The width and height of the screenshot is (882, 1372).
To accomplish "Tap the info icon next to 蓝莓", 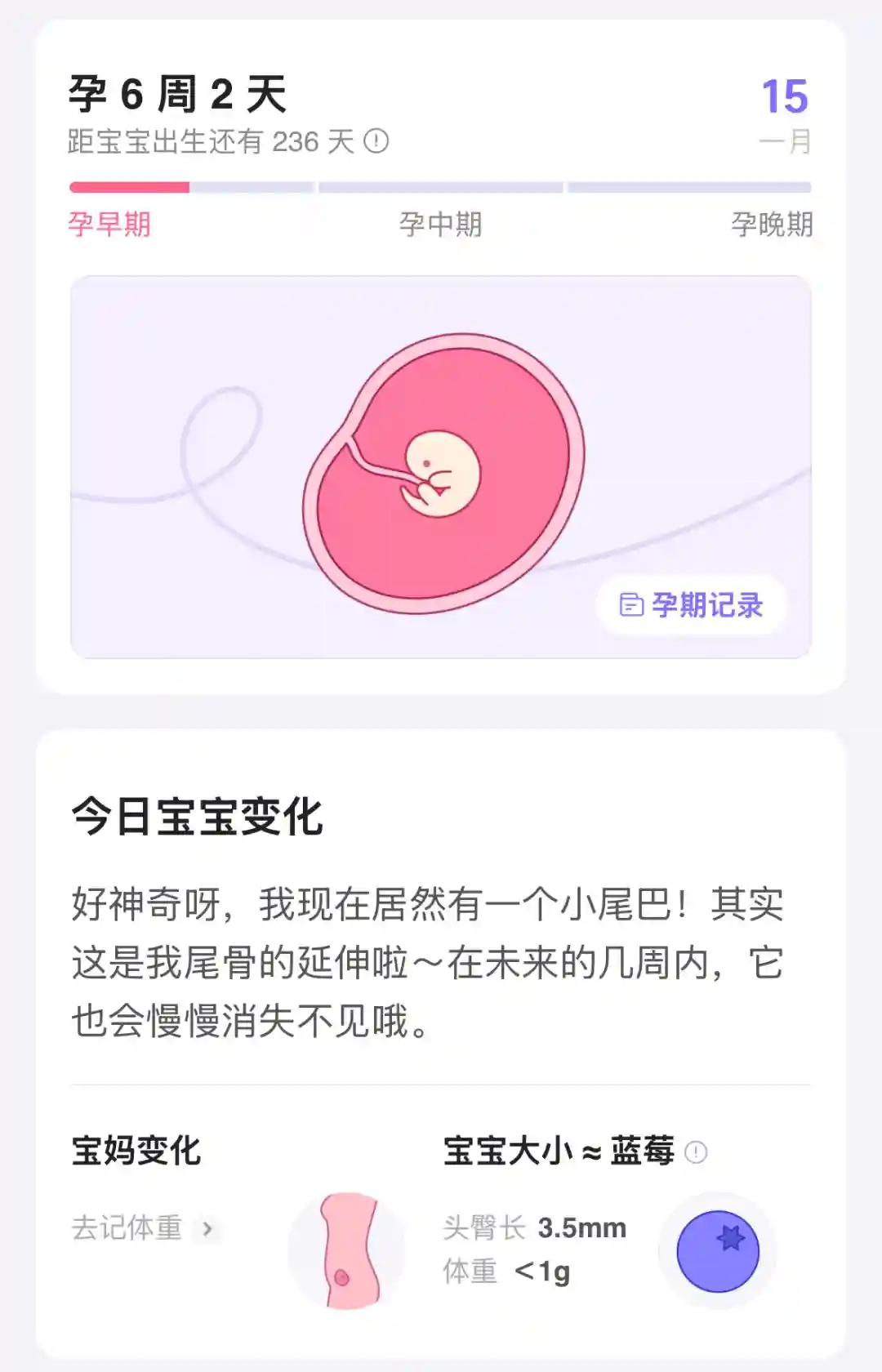I will click(696, 1152).
